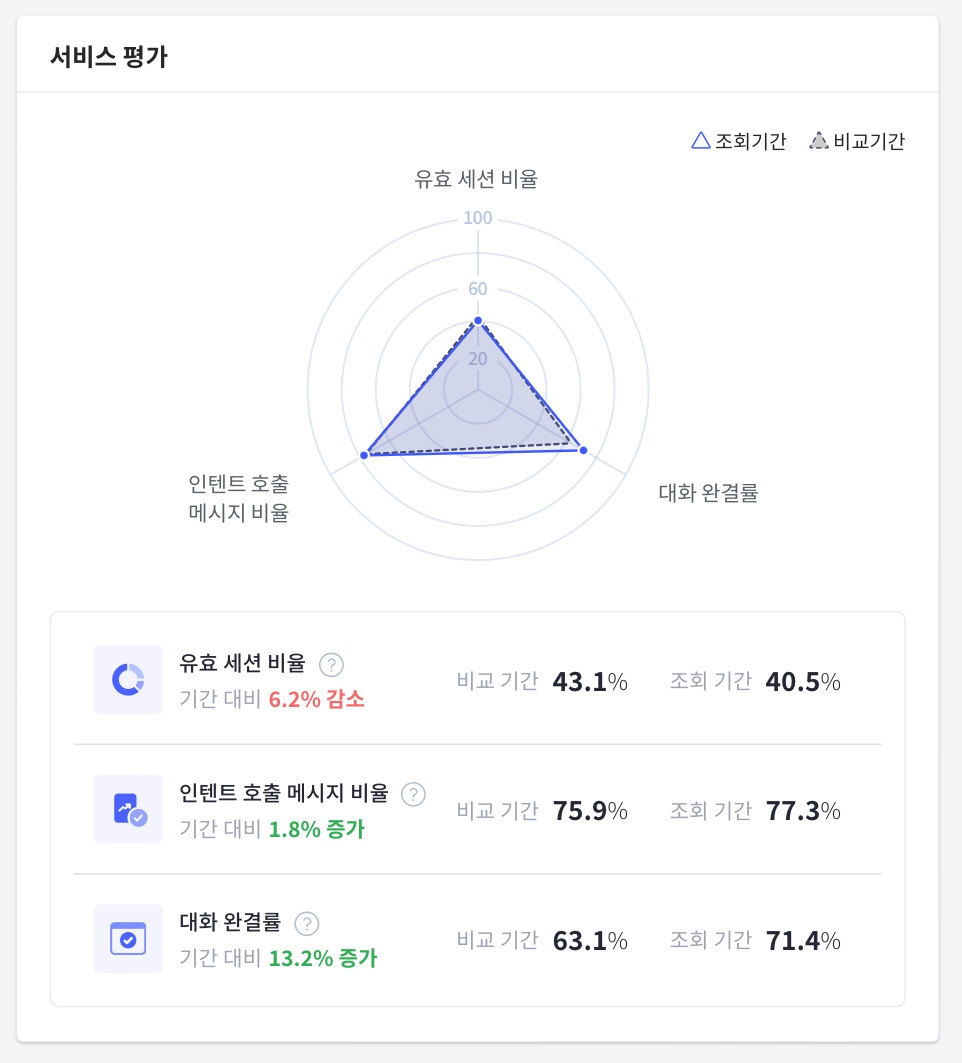Open help icon beside 유효 세션 비율
The height and width of the screenshot is (1063, 962).
tap(332, 664)
